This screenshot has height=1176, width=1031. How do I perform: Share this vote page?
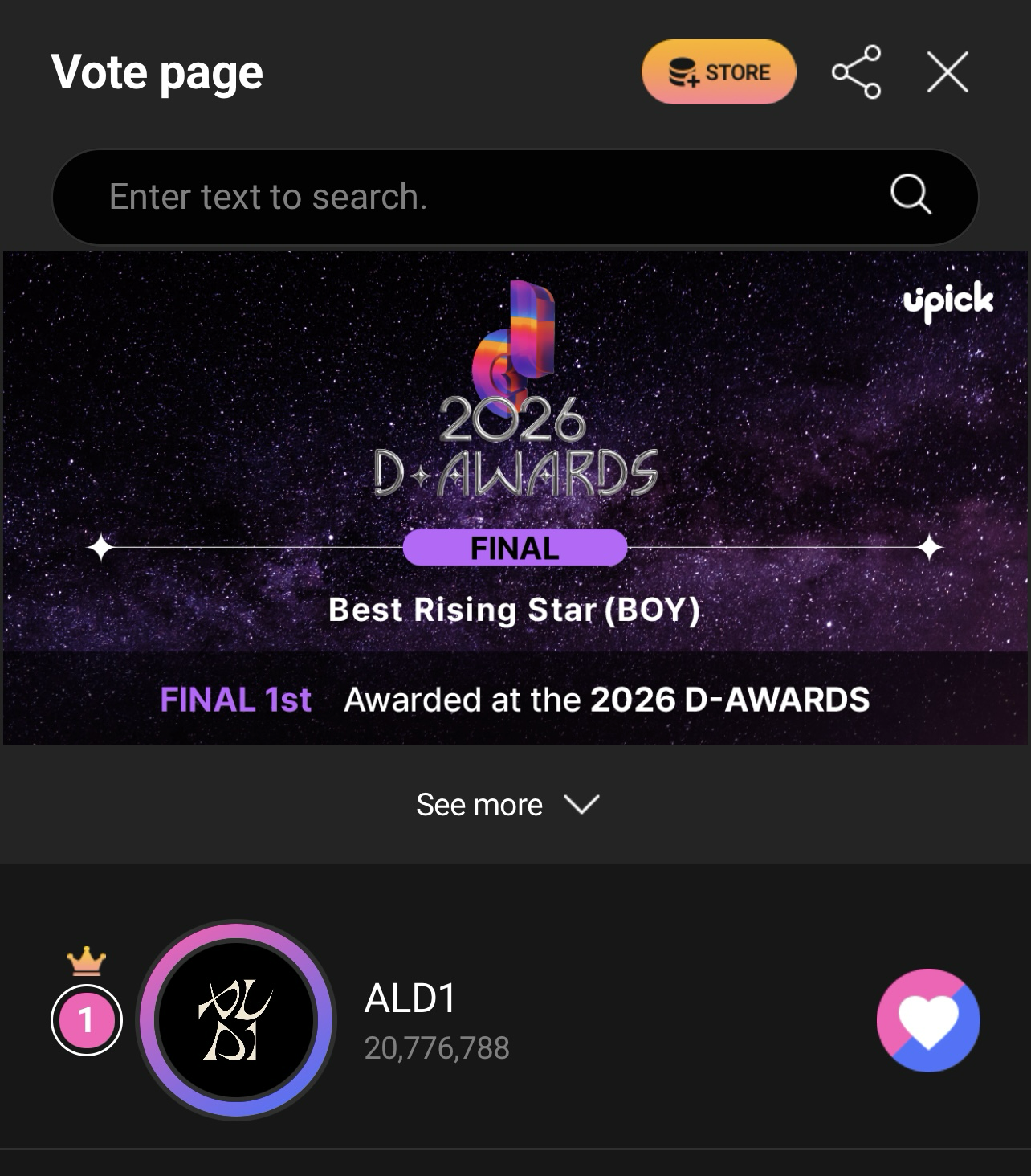[x=856, y=72]
